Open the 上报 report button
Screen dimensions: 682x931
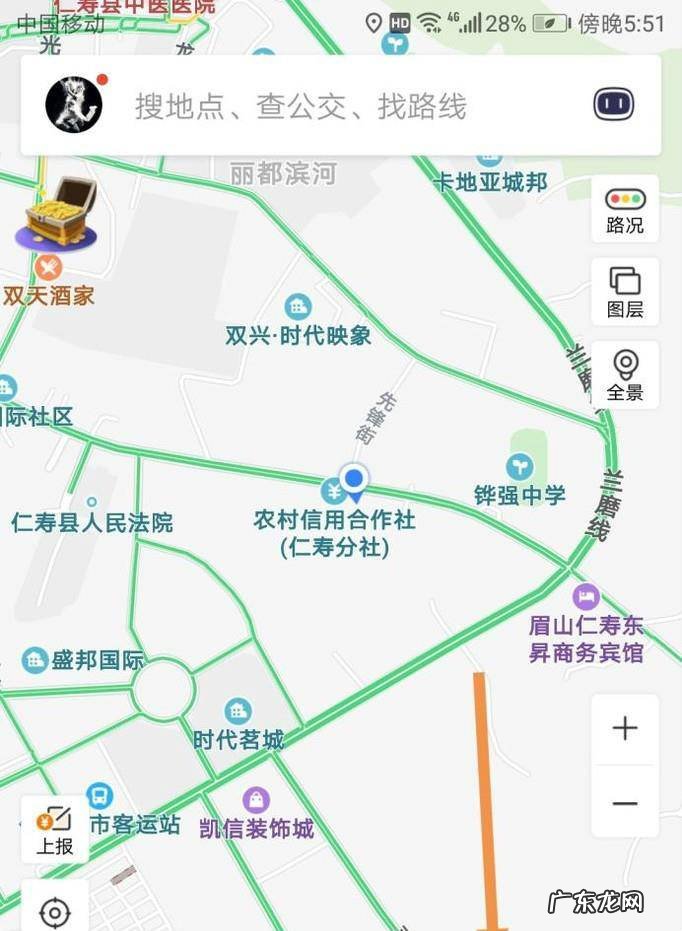pos(55,830)
